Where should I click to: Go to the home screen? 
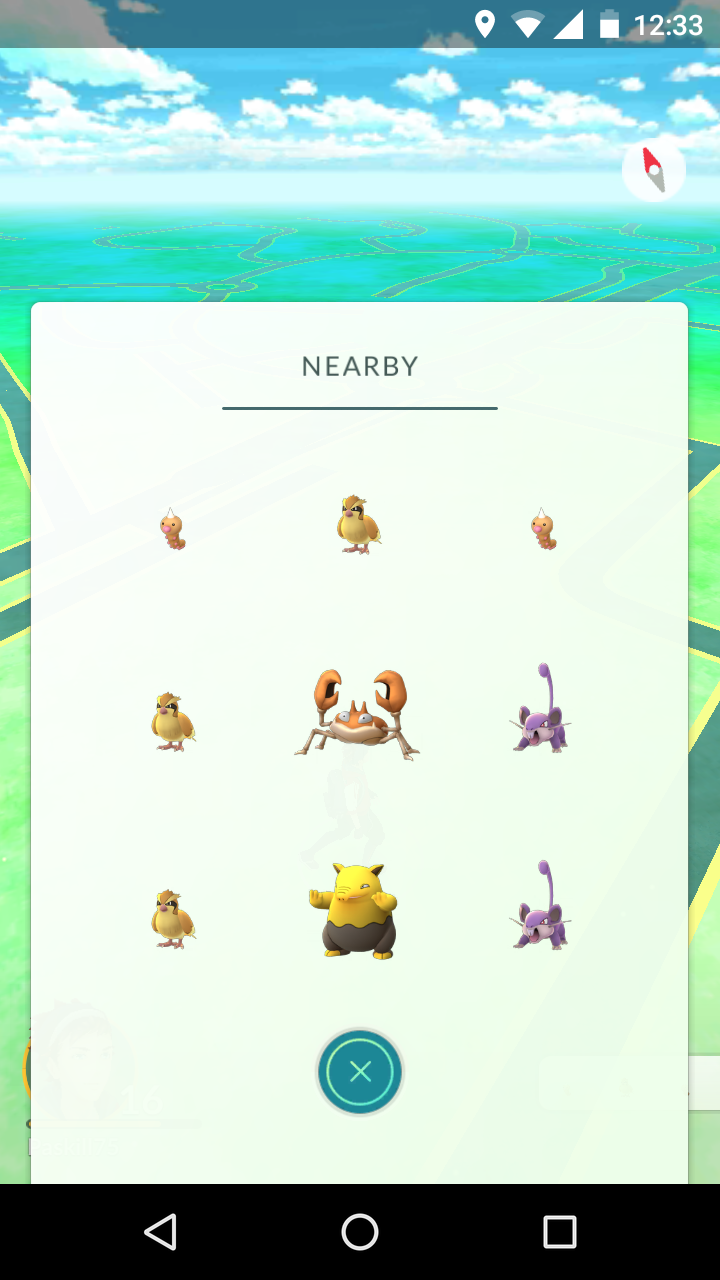tap(360, 1232)
